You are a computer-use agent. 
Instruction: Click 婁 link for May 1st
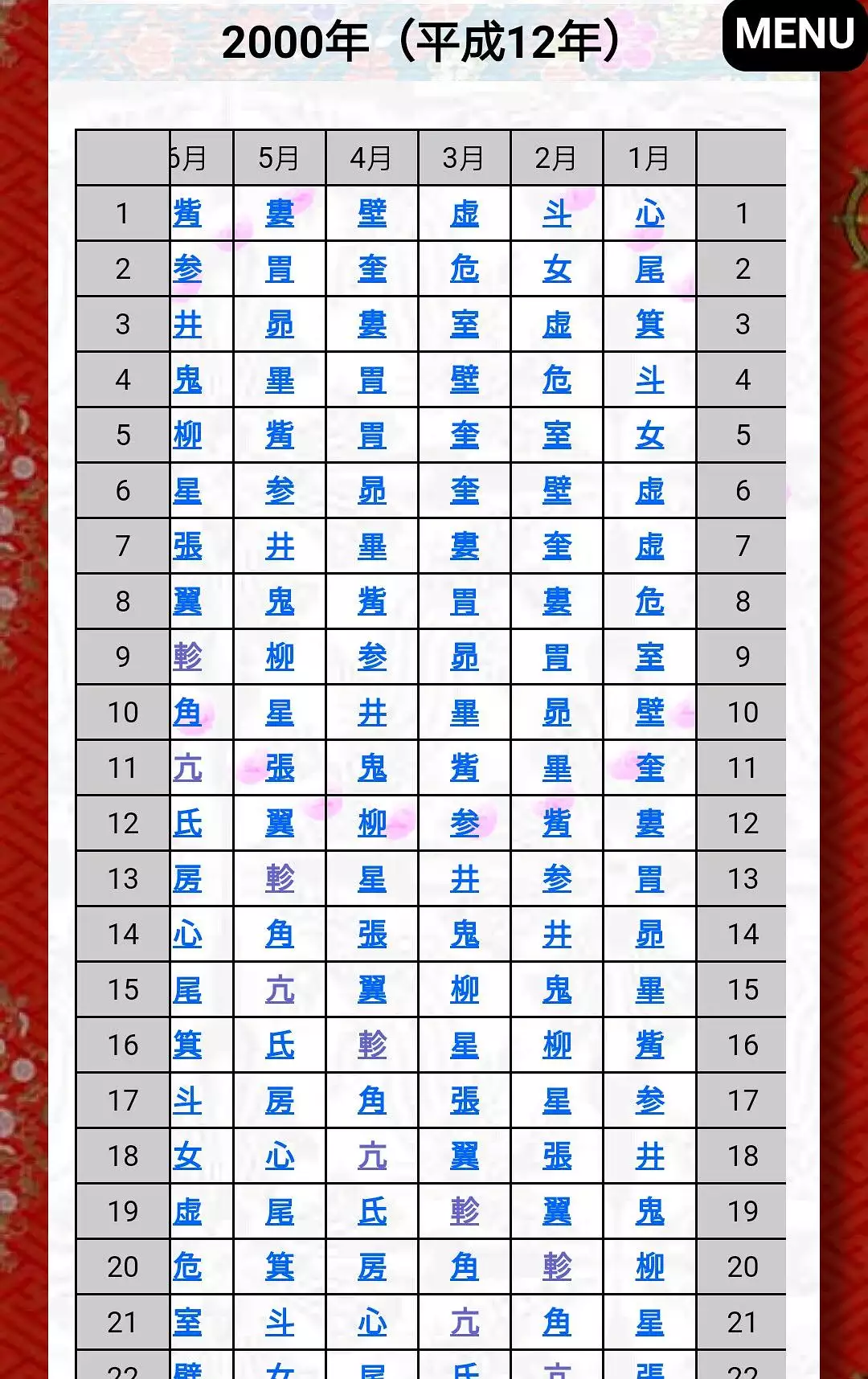[279, 213]
